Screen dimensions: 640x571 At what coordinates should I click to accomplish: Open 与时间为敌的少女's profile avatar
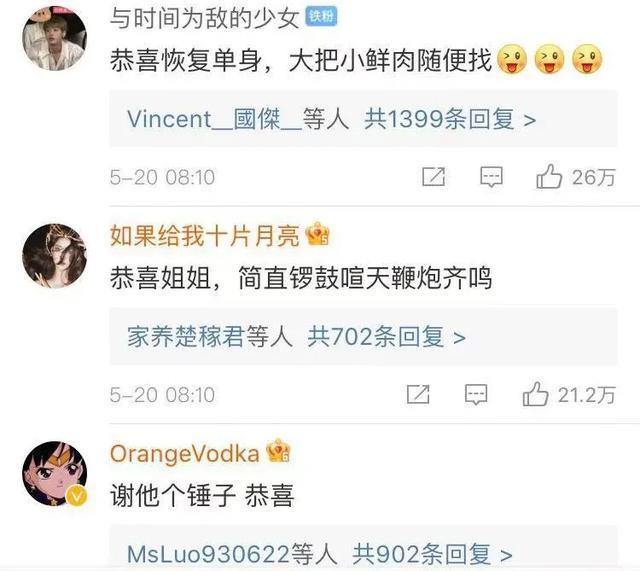(x=54, y=39)
